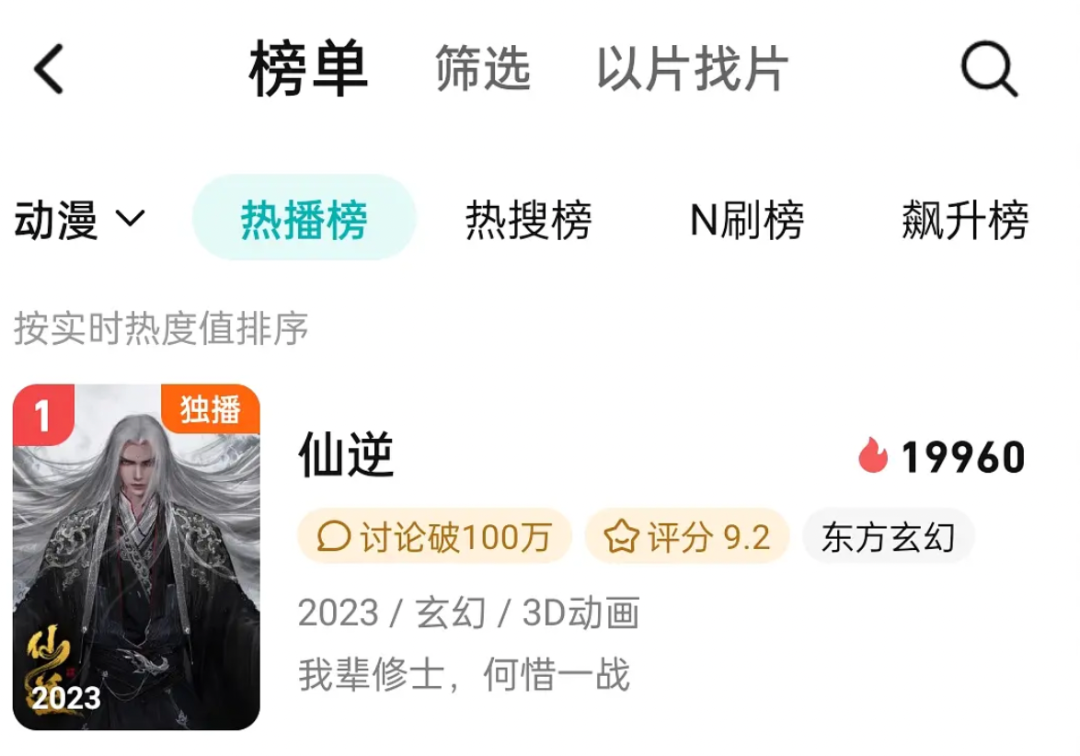1080x756 pixels.
Task: Switch to the 飙升榜 ranking
Action: [x=964, y=219]
